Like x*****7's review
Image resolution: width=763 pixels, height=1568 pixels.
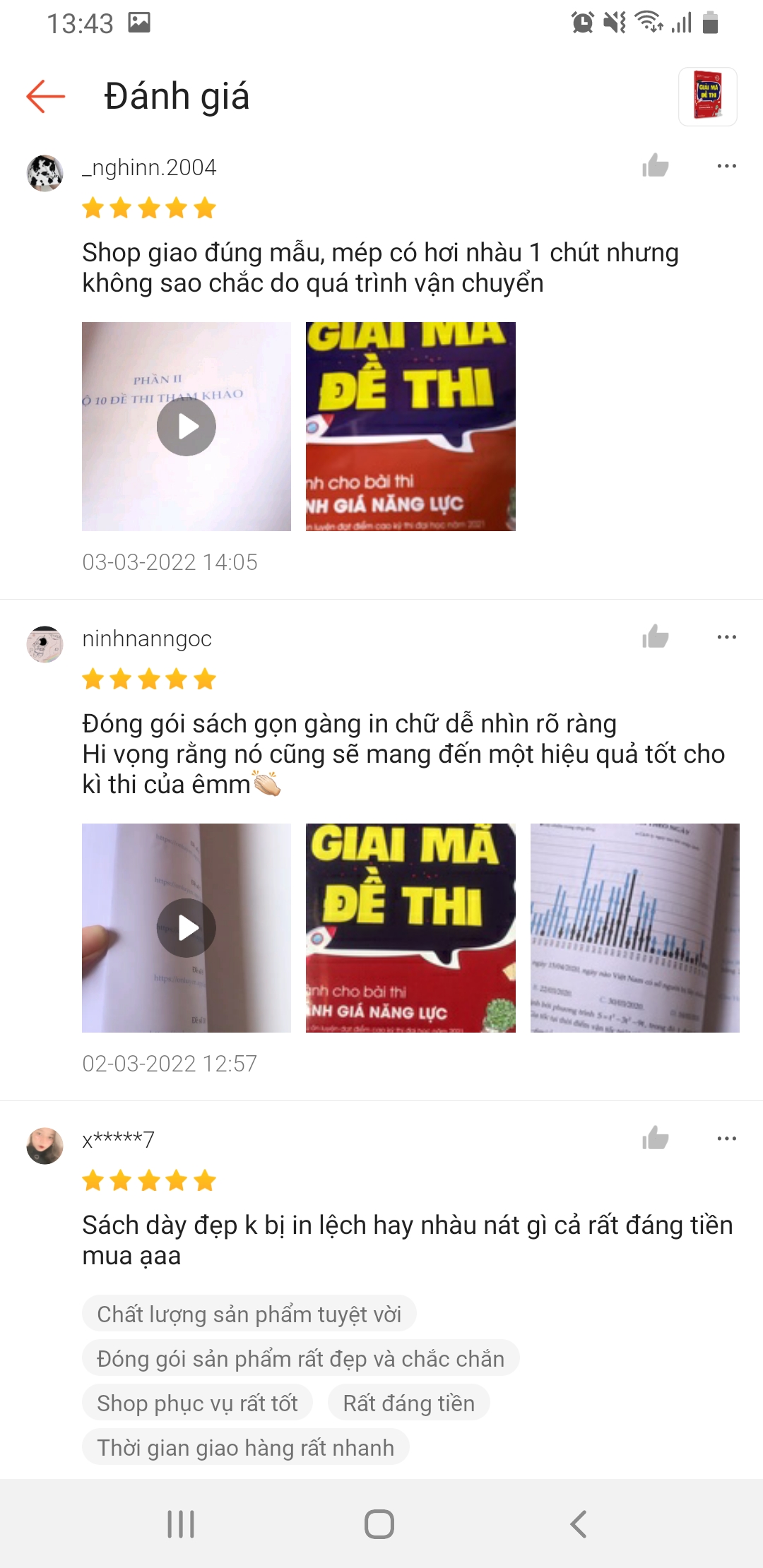click(655, 1138)
